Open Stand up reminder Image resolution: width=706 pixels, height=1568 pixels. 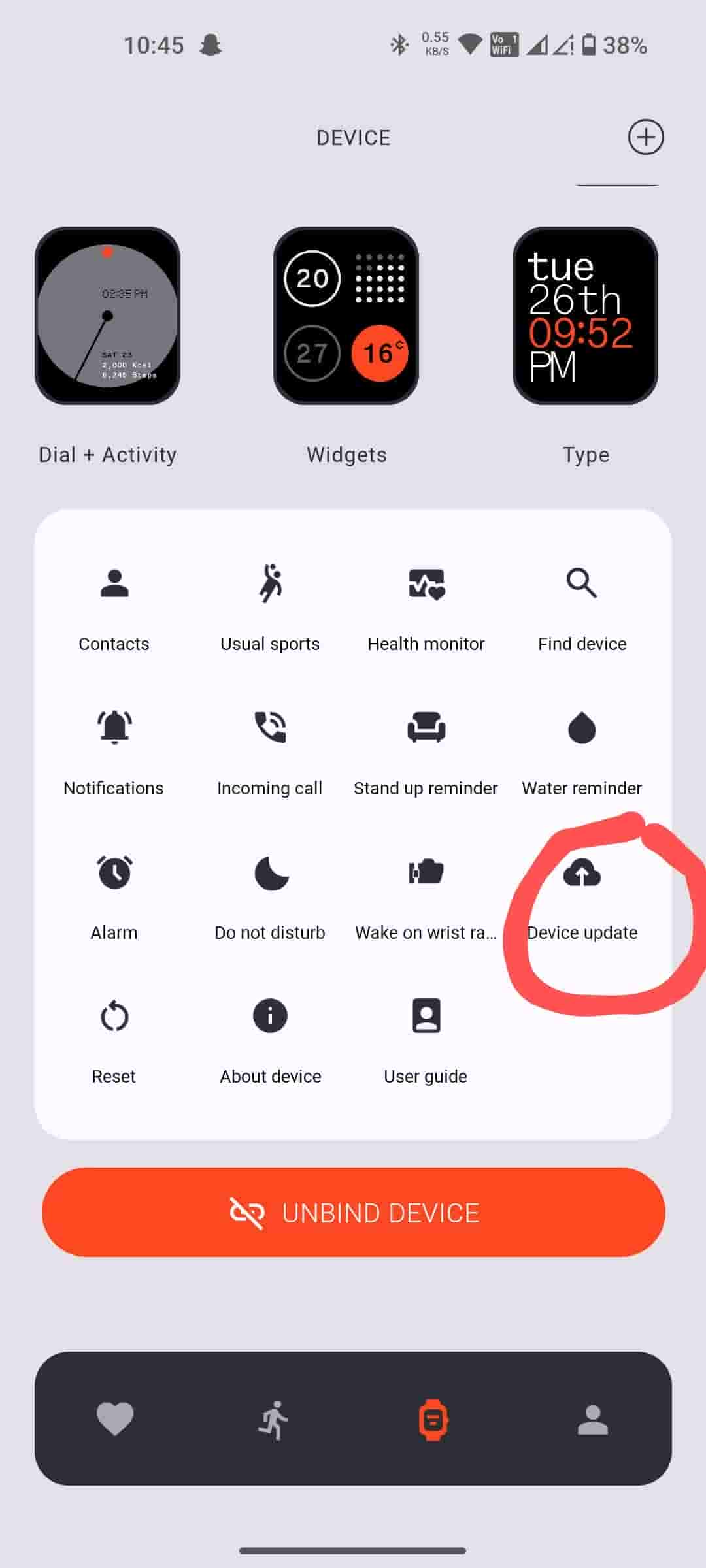tap(426, 751)
